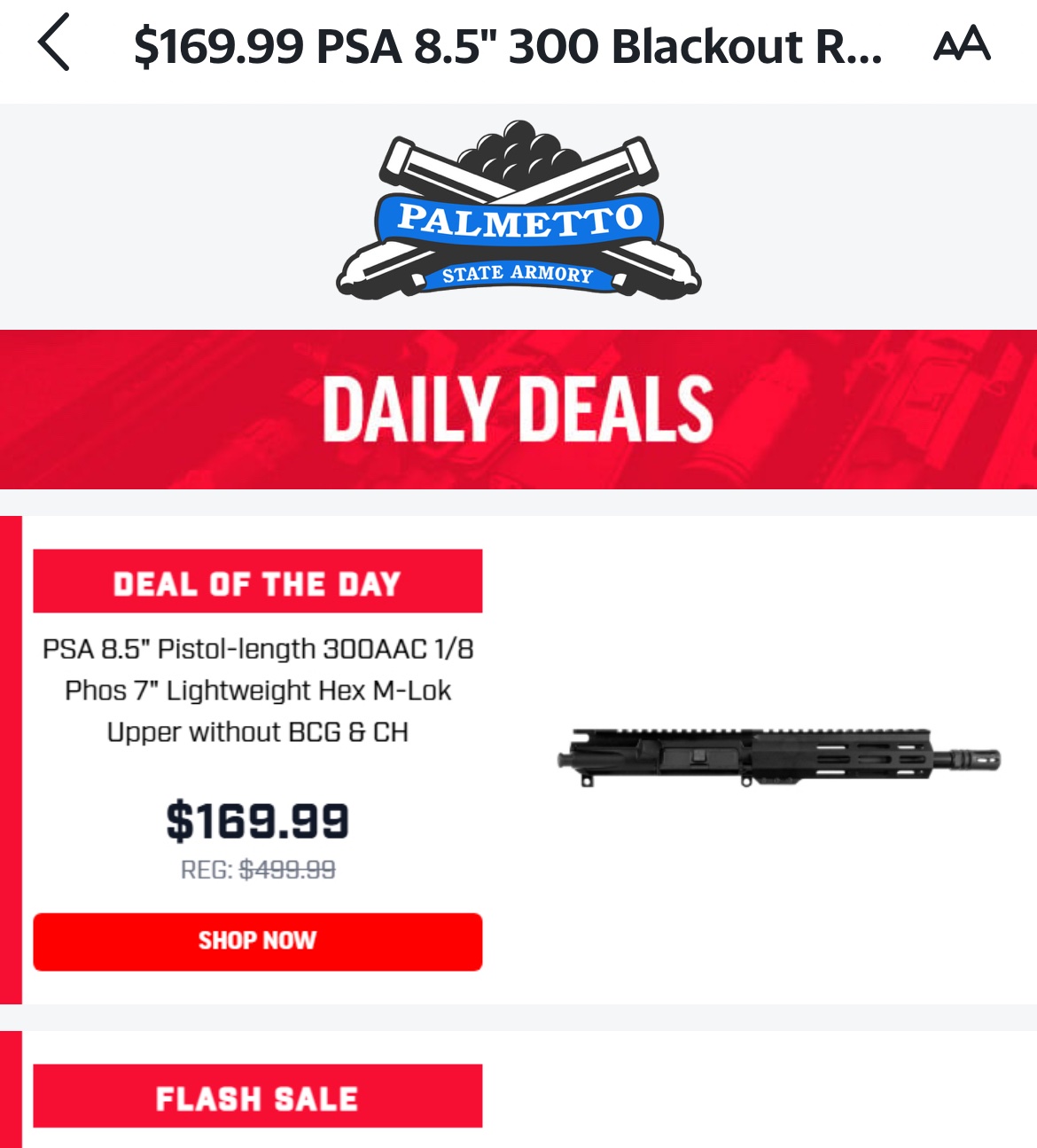
Task: Tap Shop Now for the $169.99 upper
Action: tap(258, 941)
